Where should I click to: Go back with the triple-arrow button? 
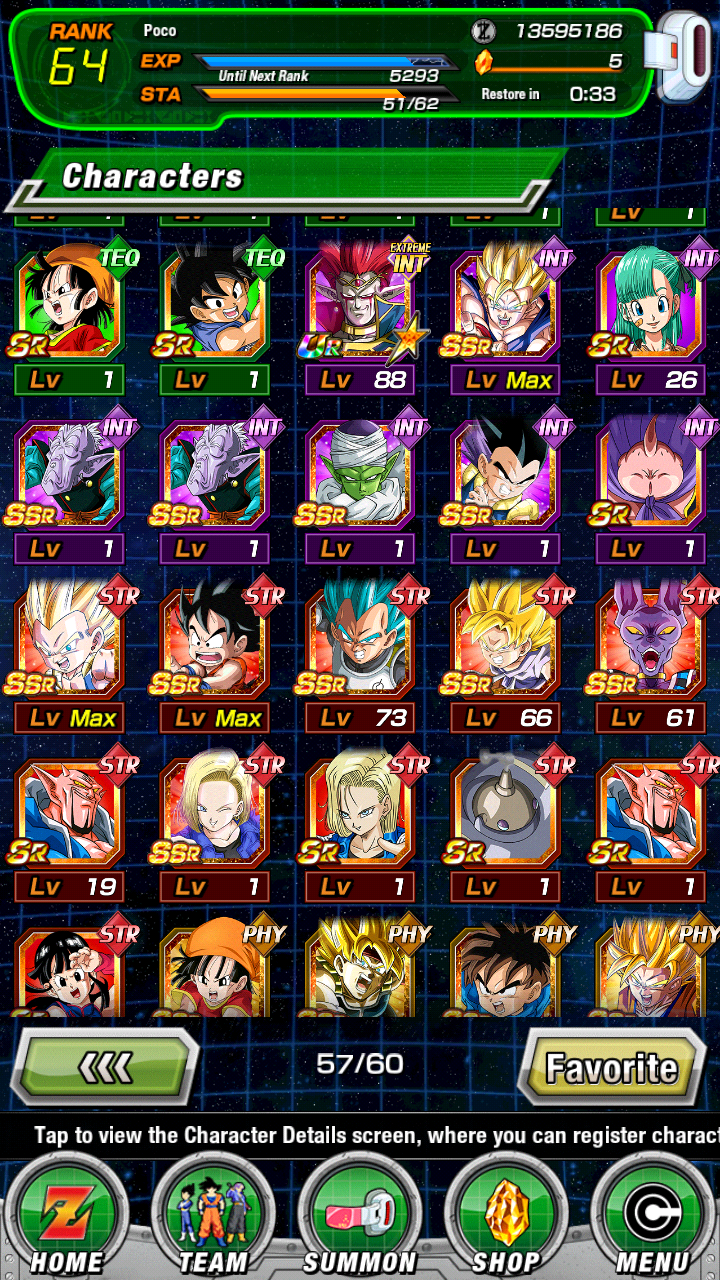pyautogui.click(x=105, y=1067)
